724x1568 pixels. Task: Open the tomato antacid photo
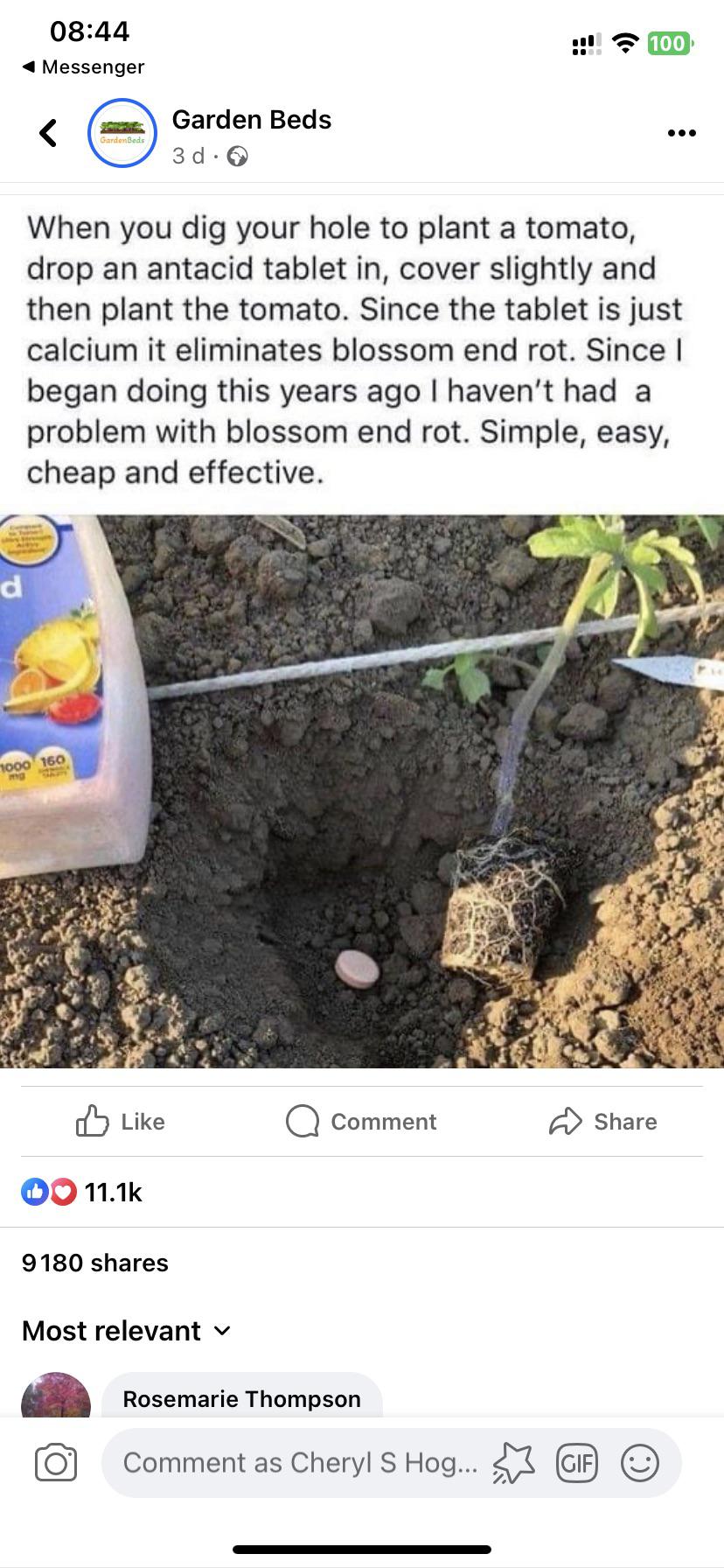pyautogui.click(x=362, y=791)
